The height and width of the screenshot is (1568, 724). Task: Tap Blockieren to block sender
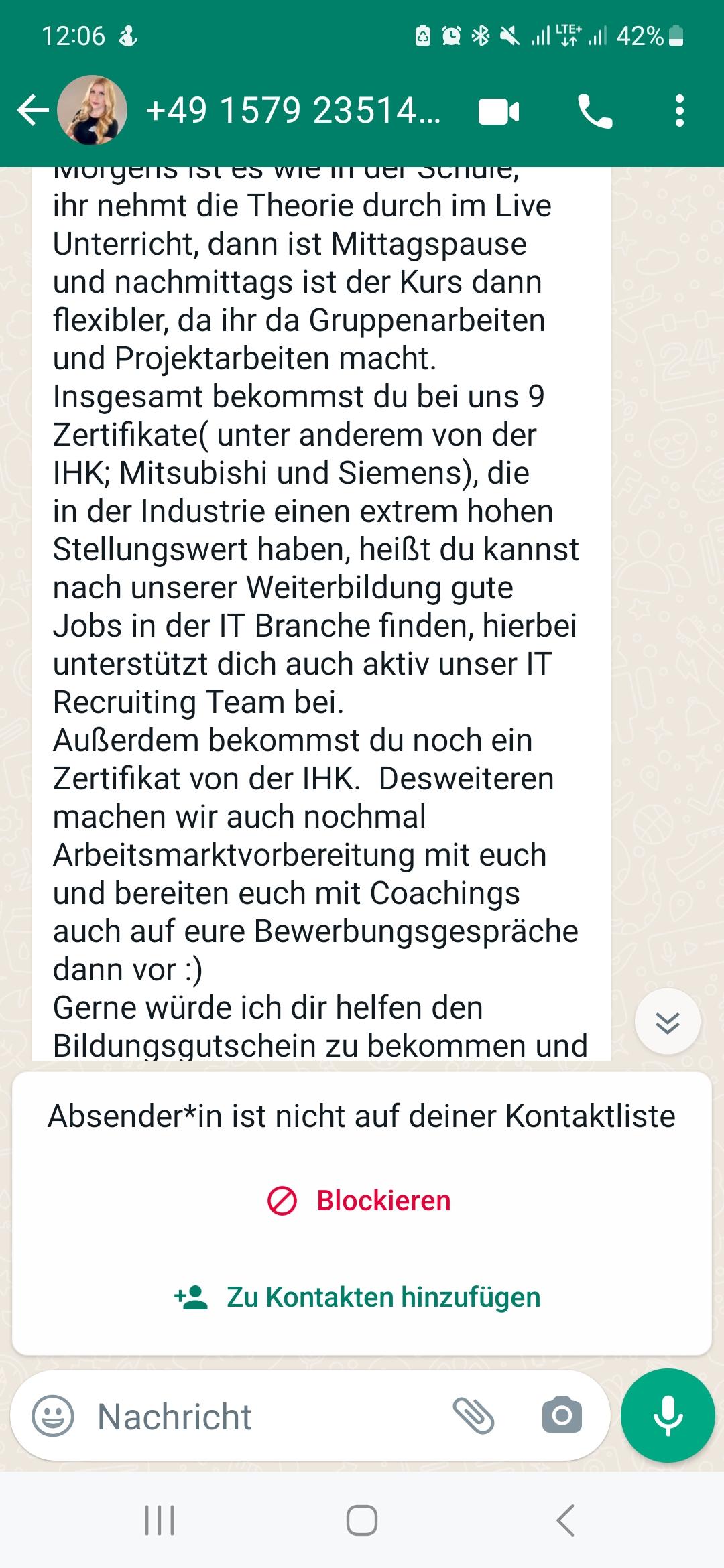(x=359, y=1201)
